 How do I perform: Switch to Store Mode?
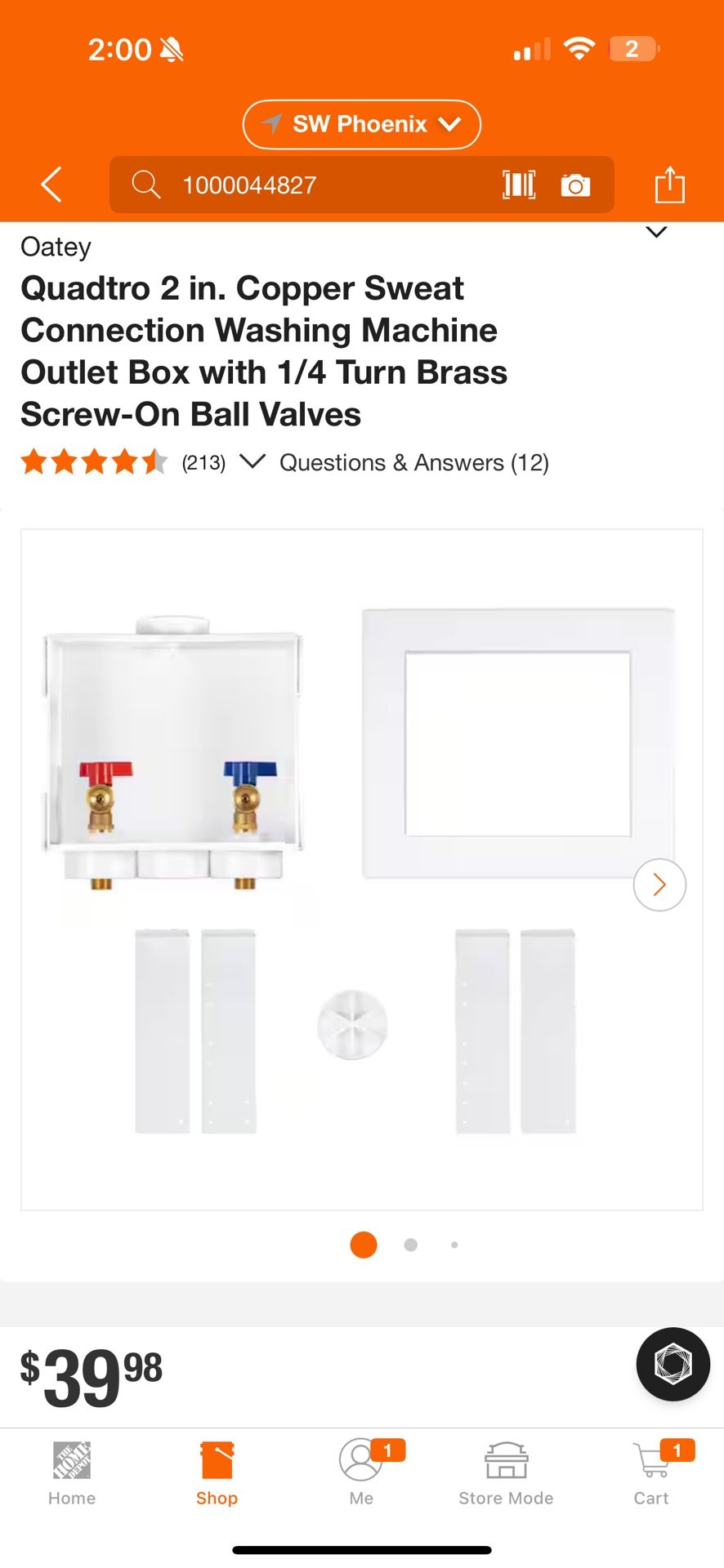point(506,1473)
